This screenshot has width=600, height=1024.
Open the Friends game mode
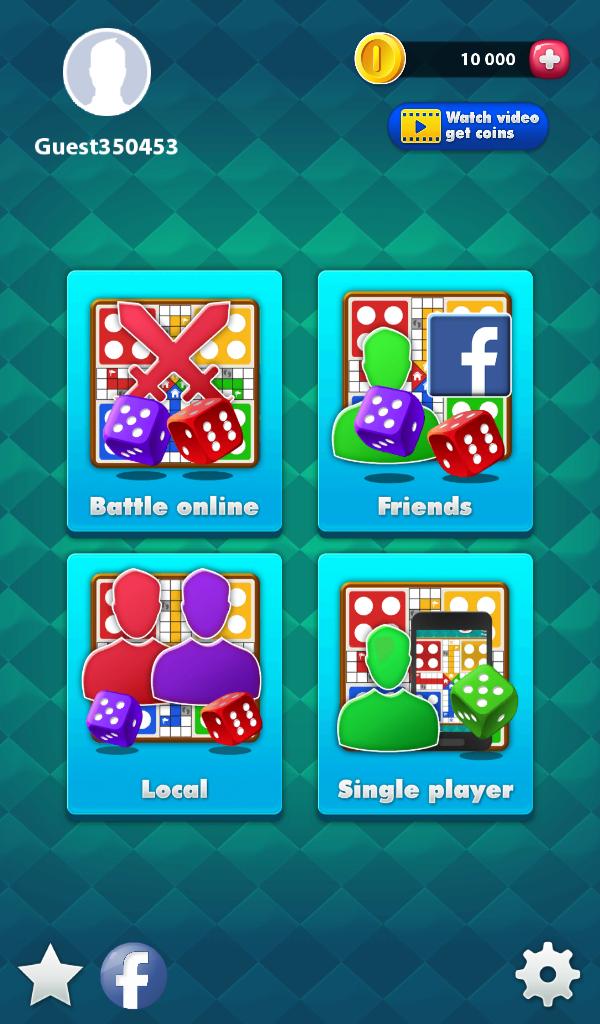coord(425,402)
